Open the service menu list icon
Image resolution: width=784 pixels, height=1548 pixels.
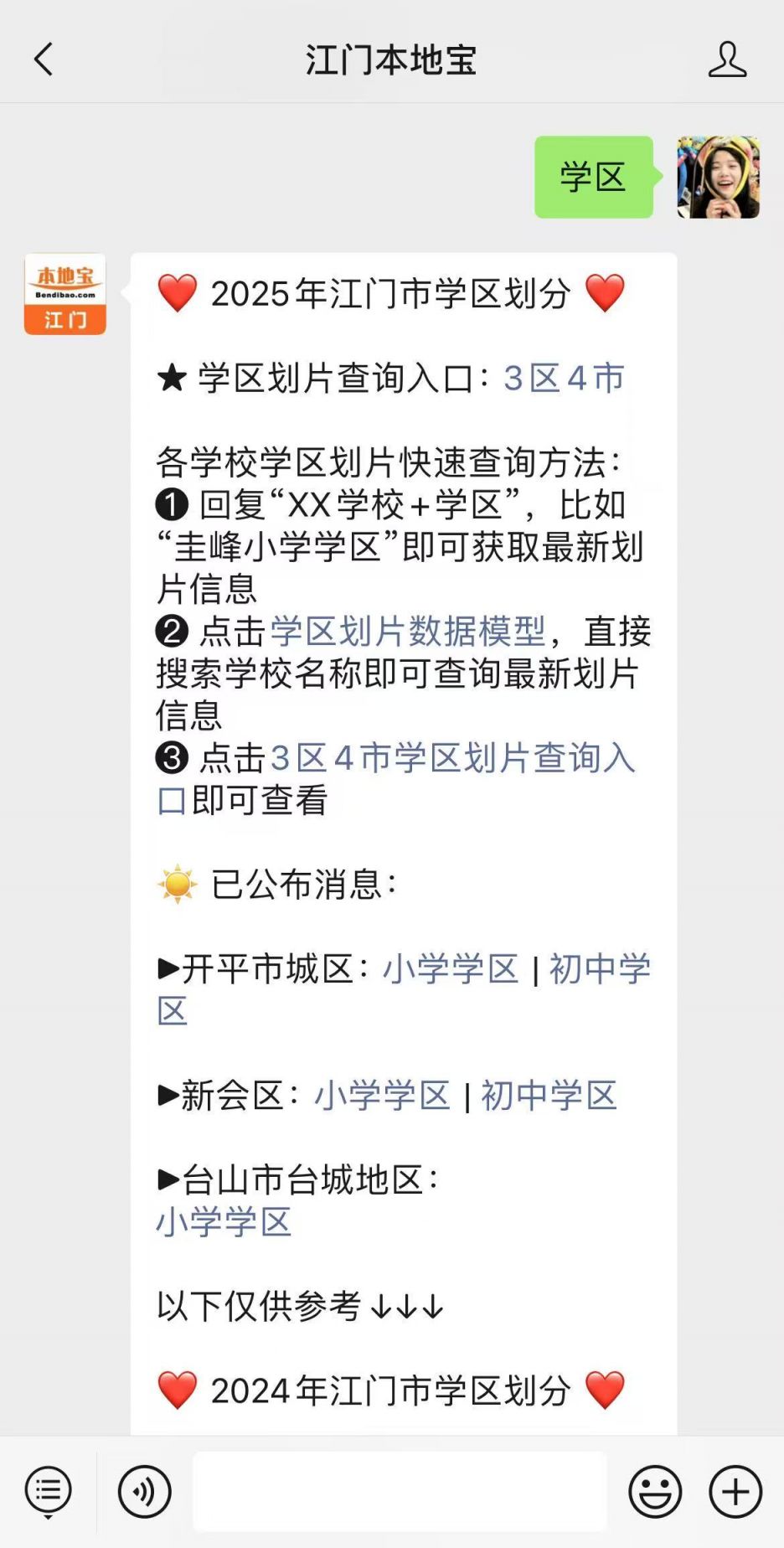(49, 1492)
